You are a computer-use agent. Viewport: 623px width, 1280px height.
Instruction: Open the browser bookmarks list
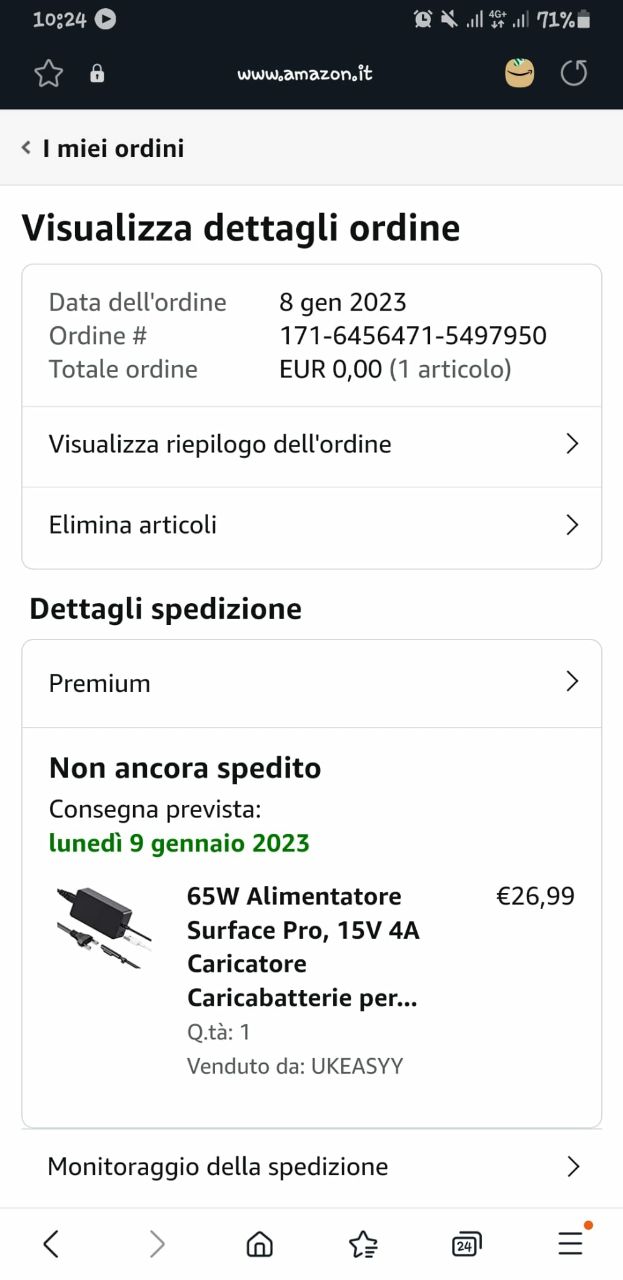pyautogui.click(x=363, y=1243)
